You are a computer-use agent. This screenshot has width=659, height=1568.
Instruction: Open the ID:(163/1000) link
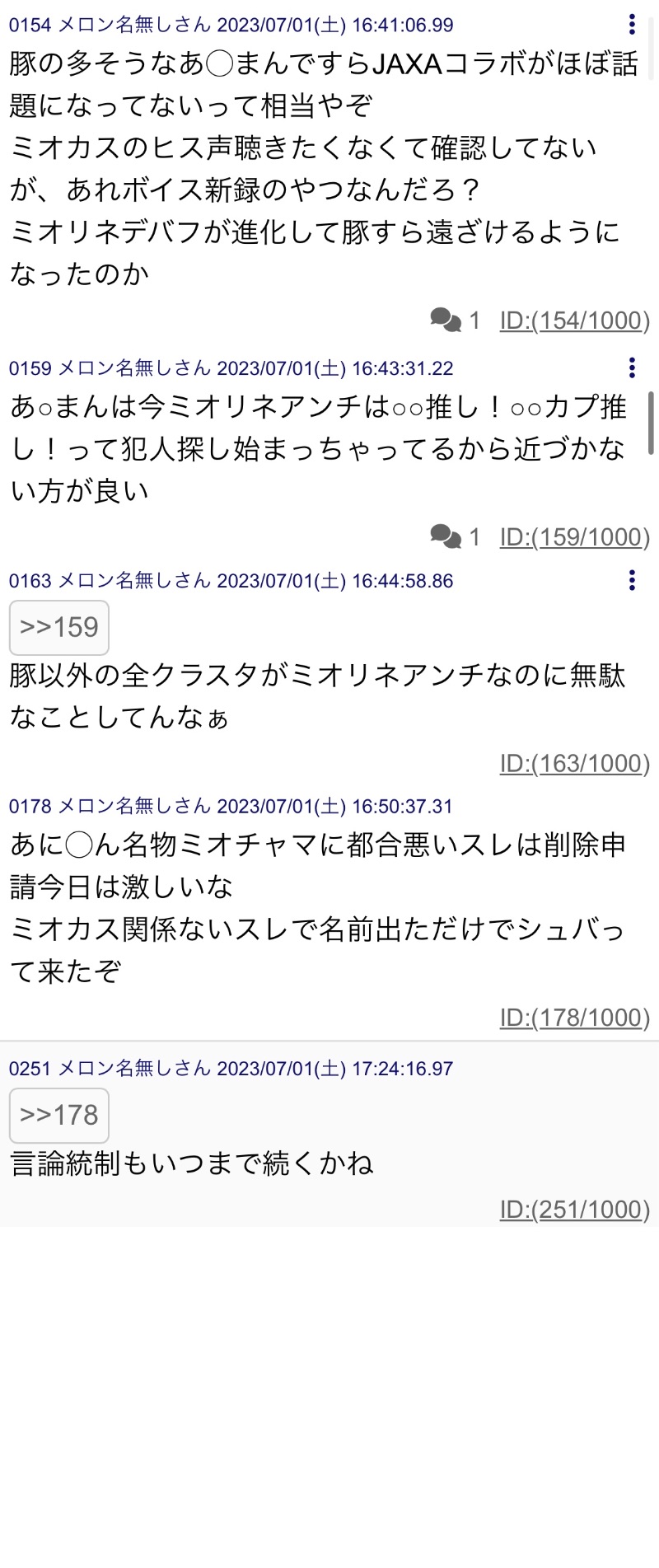pyautogui.click(x=574, y=764)
